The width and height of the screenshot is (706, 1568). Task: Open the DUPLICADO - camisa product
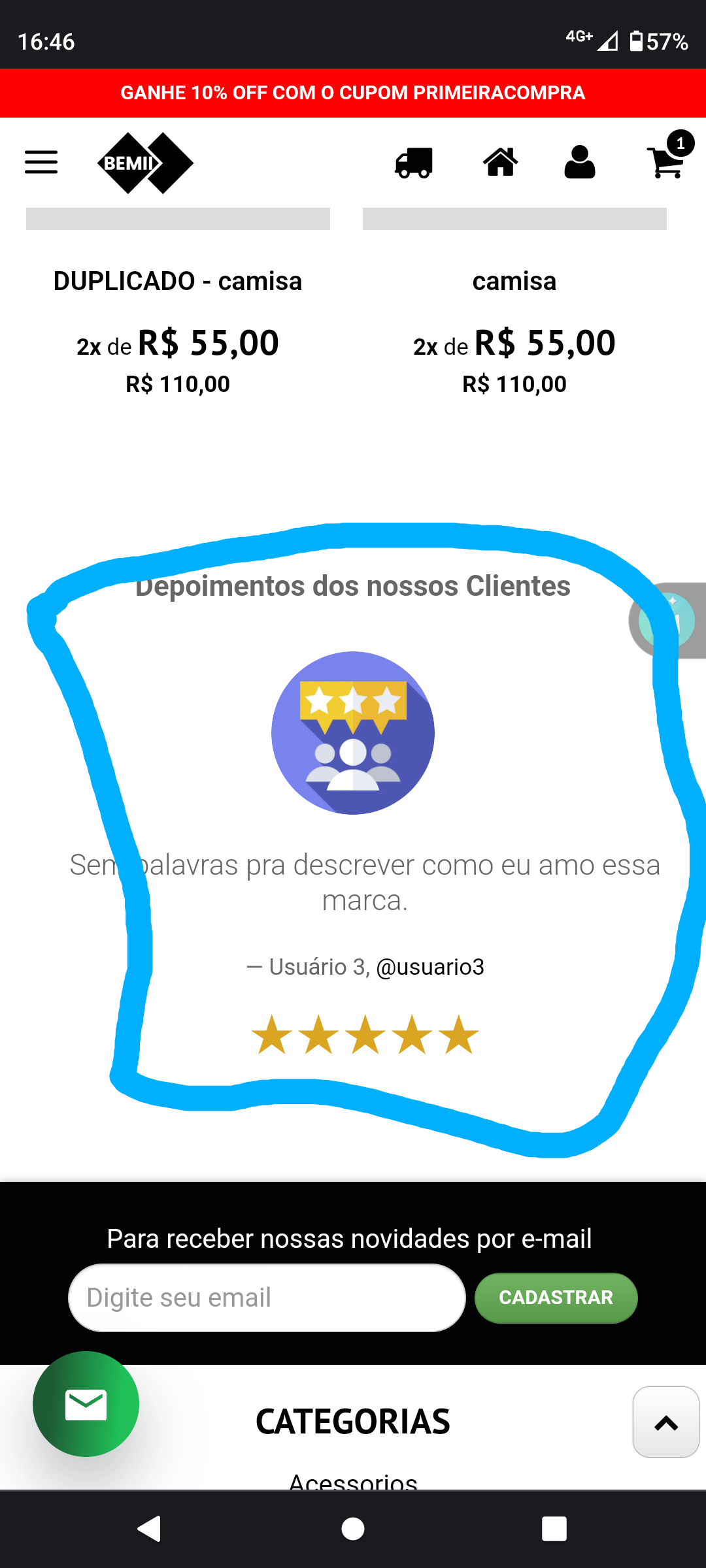[178, 281]
